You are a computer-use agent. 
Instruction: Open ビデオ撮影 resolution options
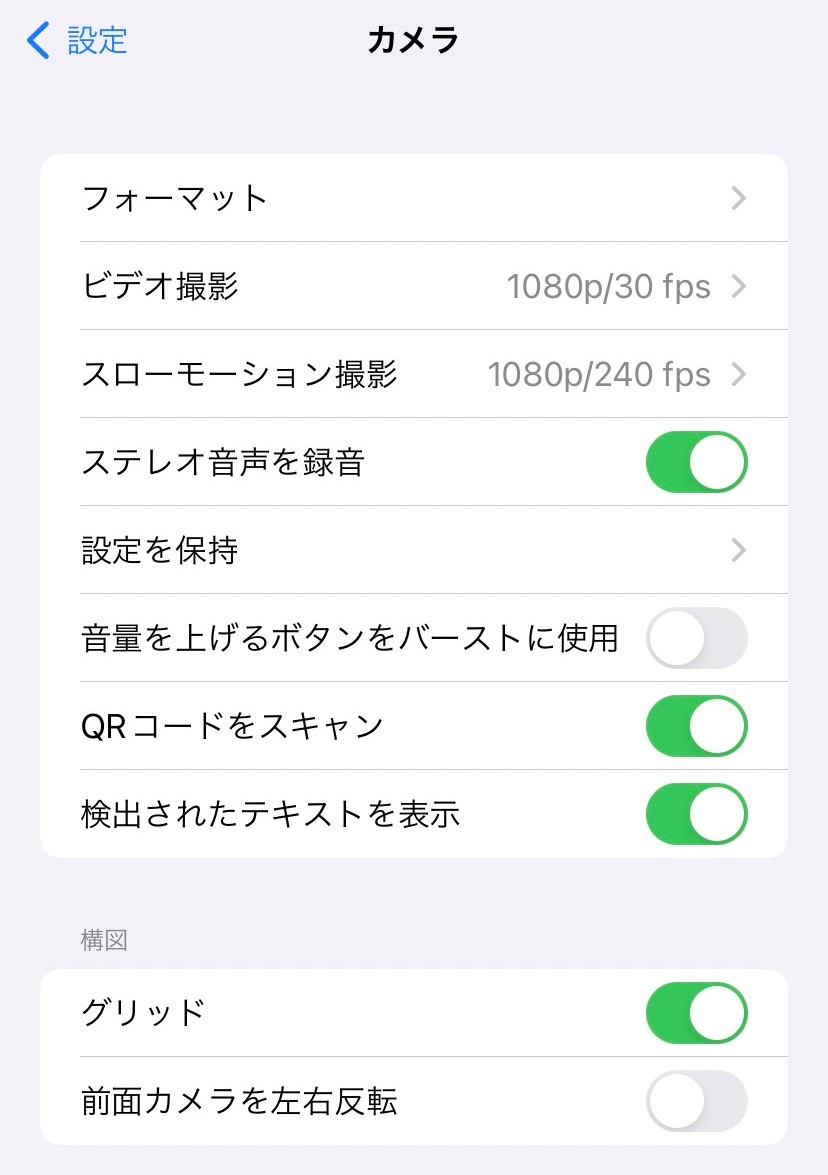[x=413, y=287]
